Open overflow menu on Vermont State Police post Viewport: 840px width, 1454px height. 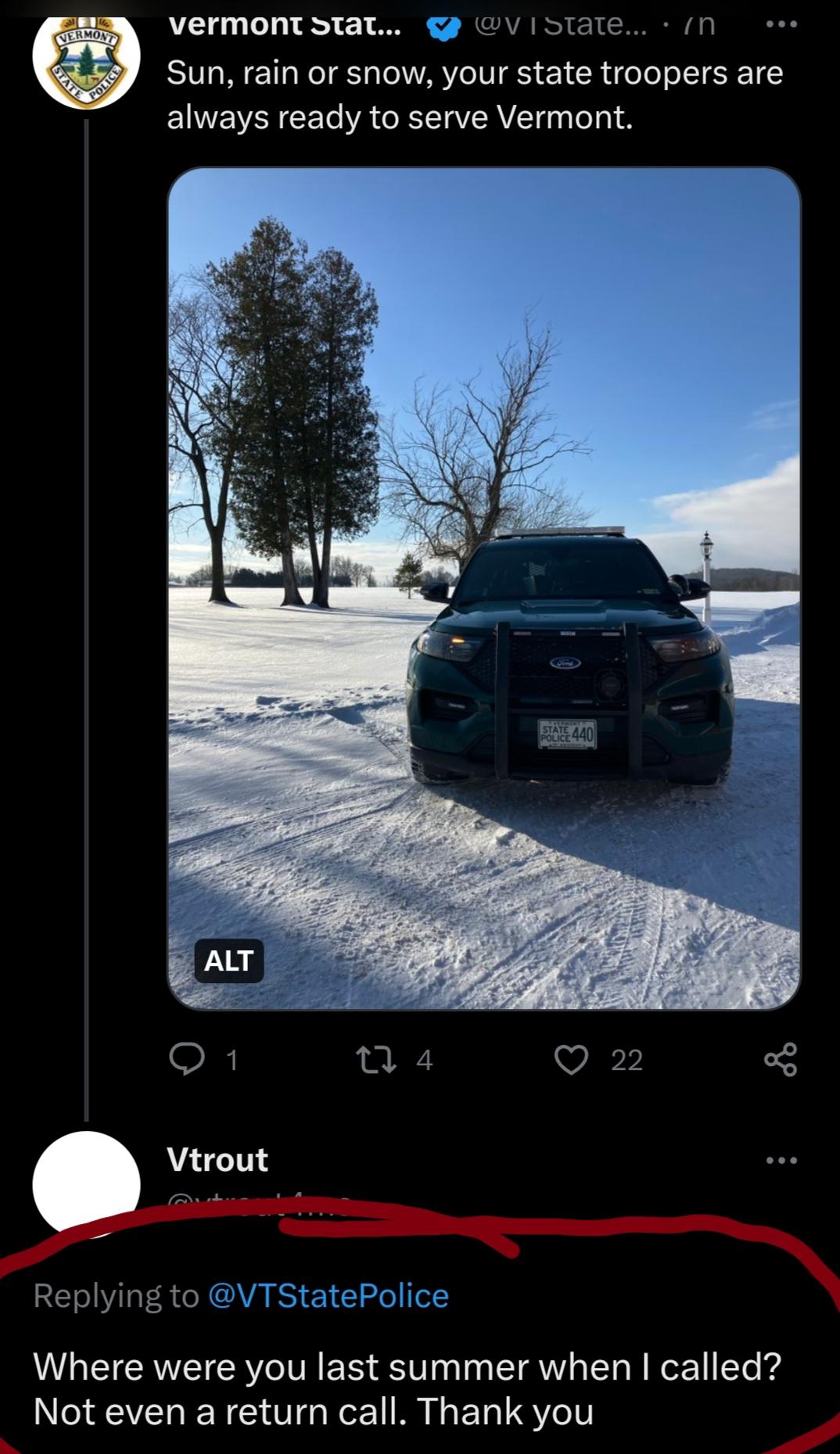pyautogui.click(x=781, y=25)
